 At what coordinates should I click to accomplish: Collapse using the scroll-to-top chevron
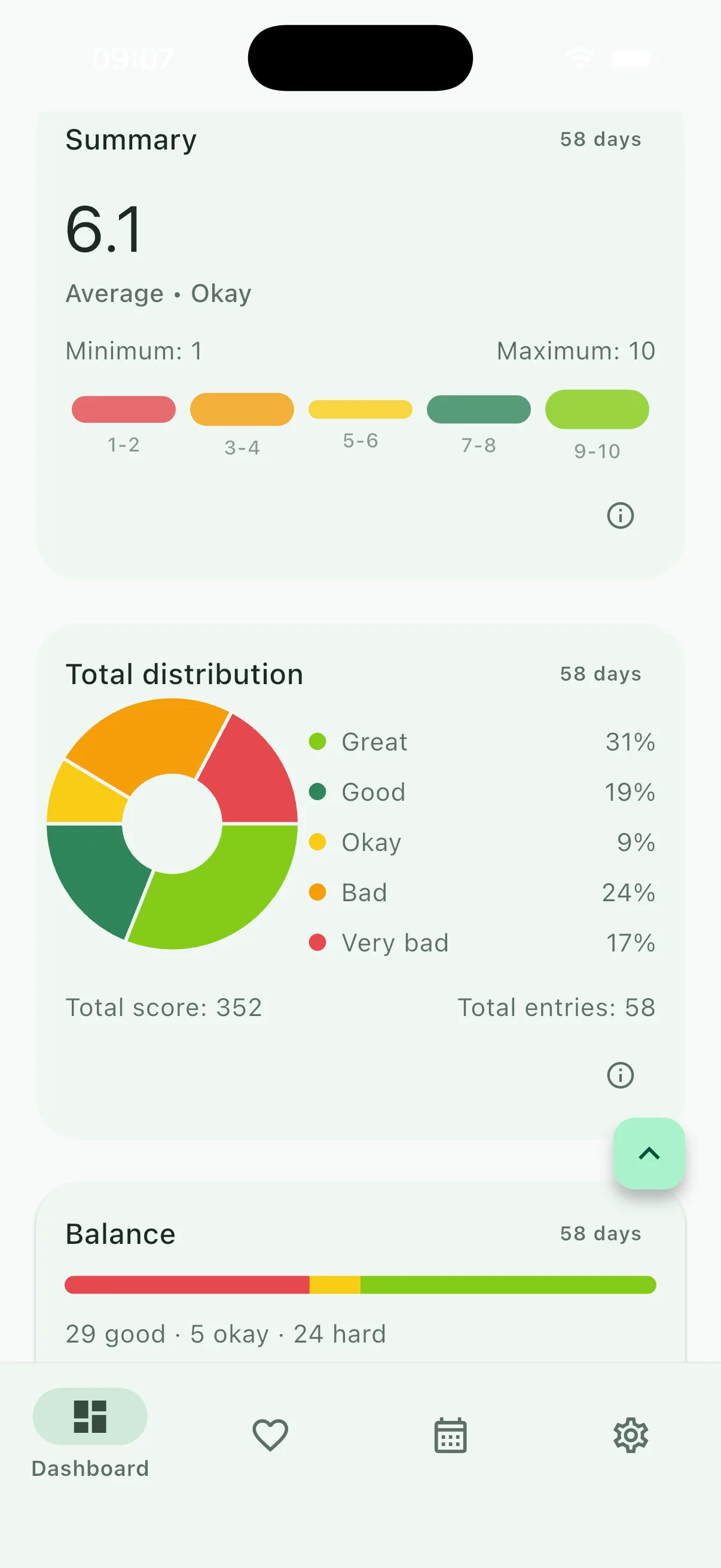click(649, 1154)
